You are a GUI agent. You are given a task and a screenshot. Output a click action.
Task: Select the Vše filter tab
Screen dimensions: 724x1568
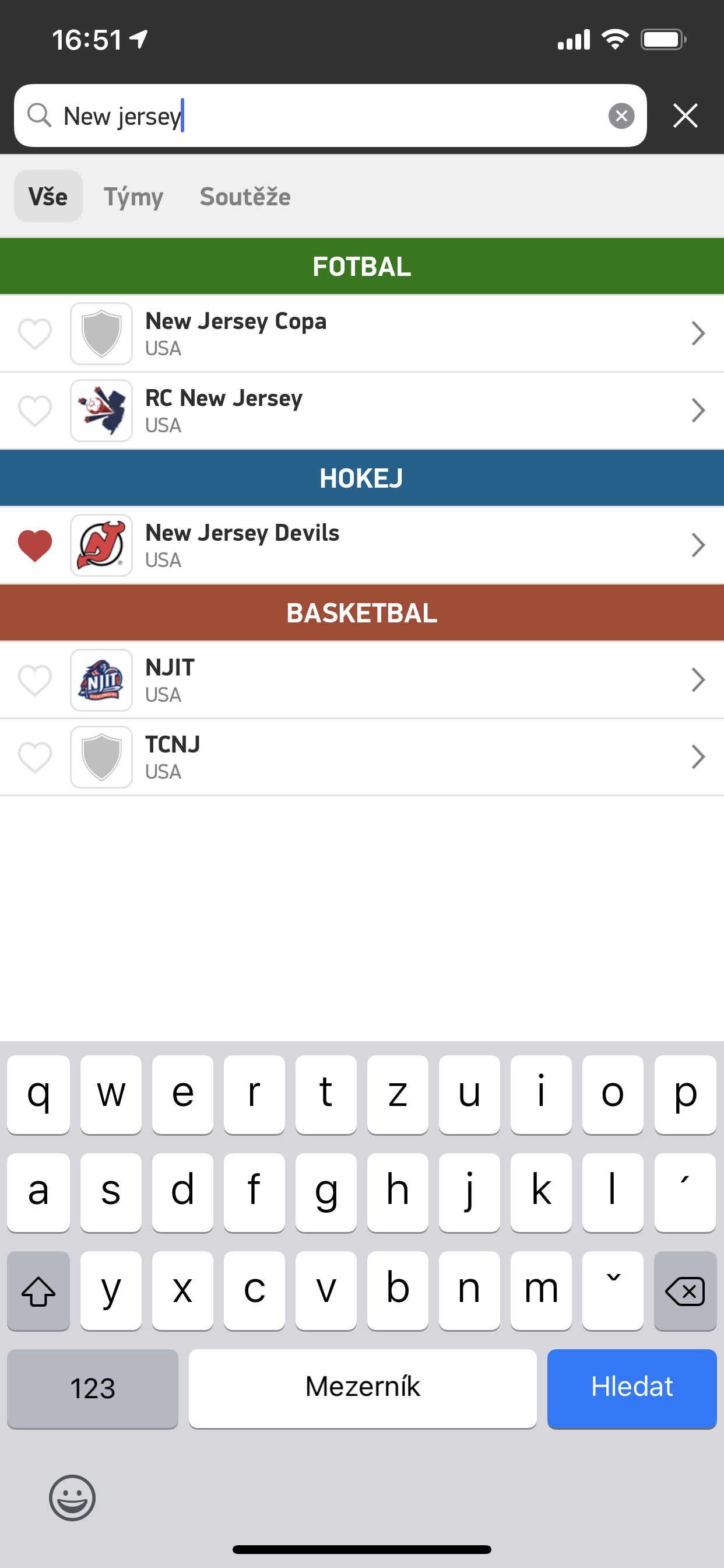[x=48, y=197]
